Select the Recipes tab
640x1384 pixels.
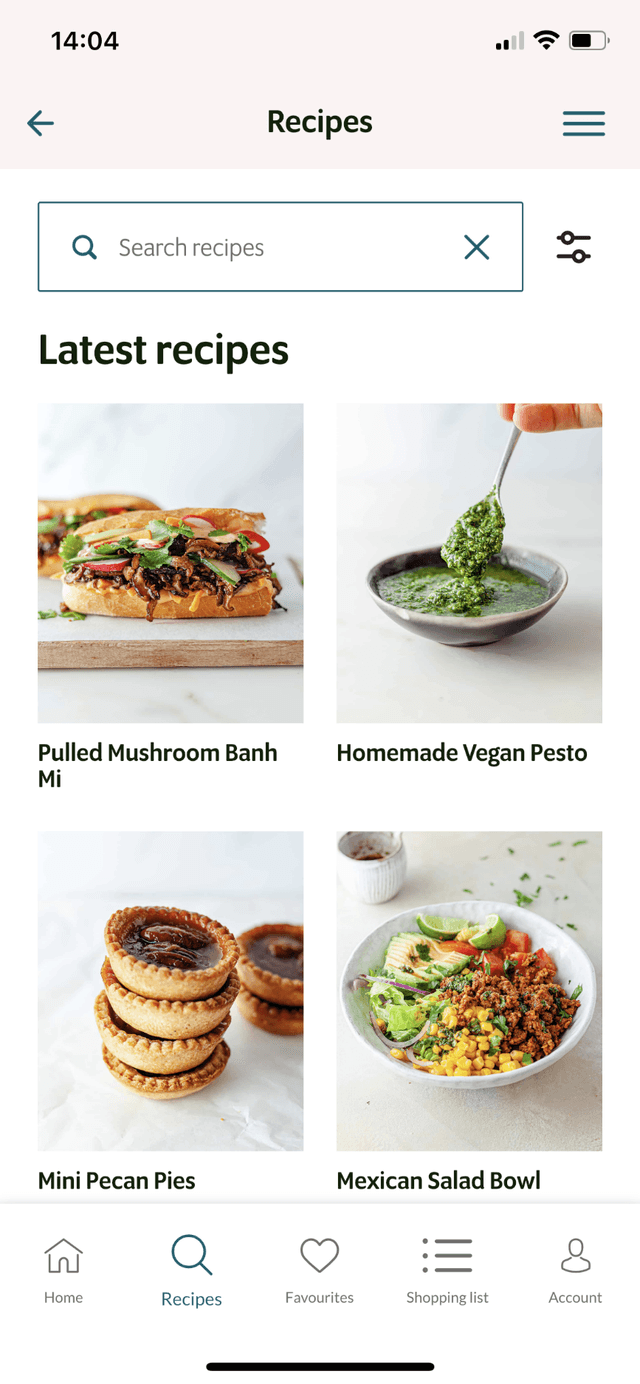(x=191, y=1269)
